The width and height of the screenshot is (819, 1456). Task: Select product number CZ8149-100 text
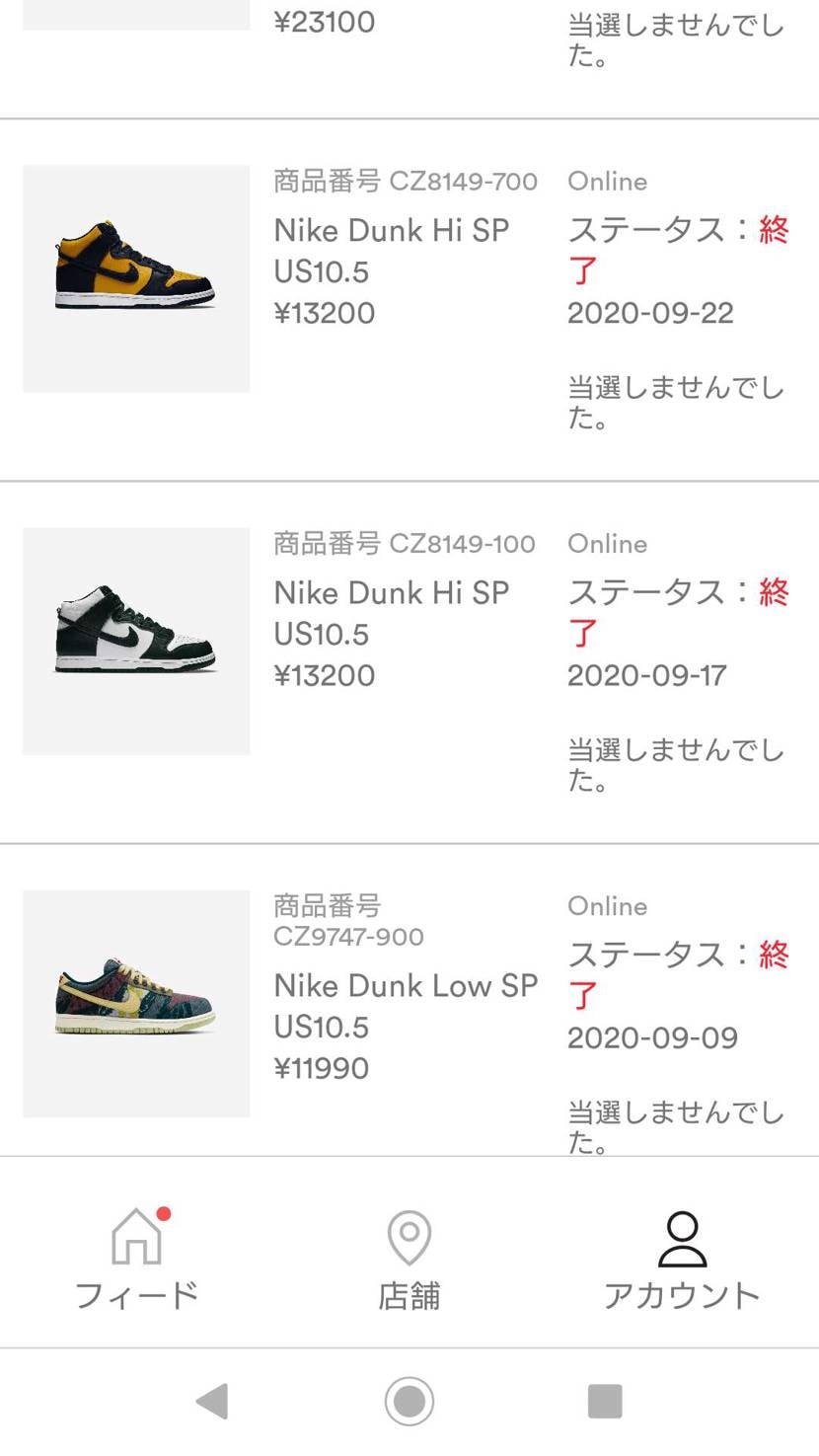[403, 543]
